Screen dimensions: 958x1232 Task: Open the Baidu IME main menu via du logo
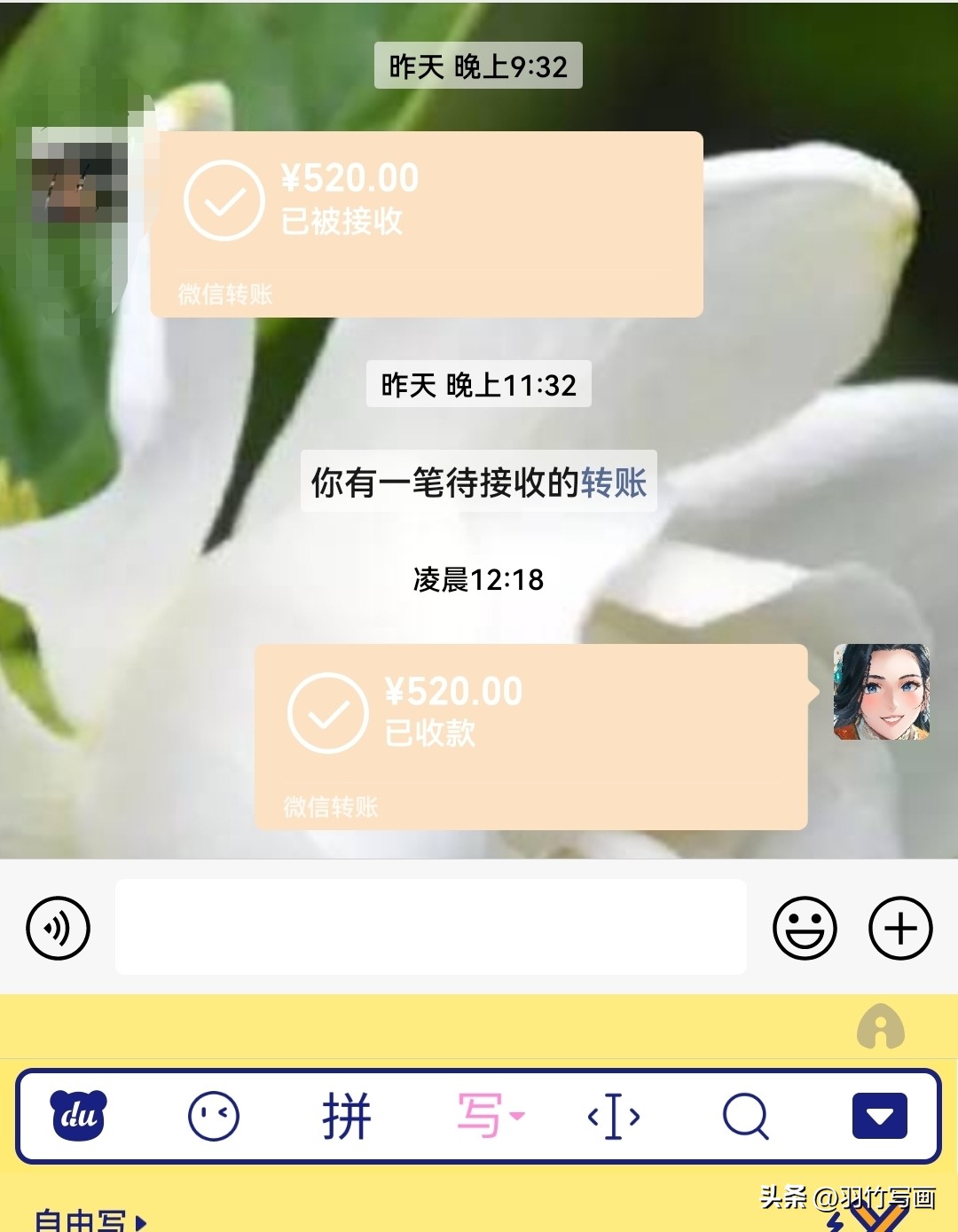point(78,1117)
